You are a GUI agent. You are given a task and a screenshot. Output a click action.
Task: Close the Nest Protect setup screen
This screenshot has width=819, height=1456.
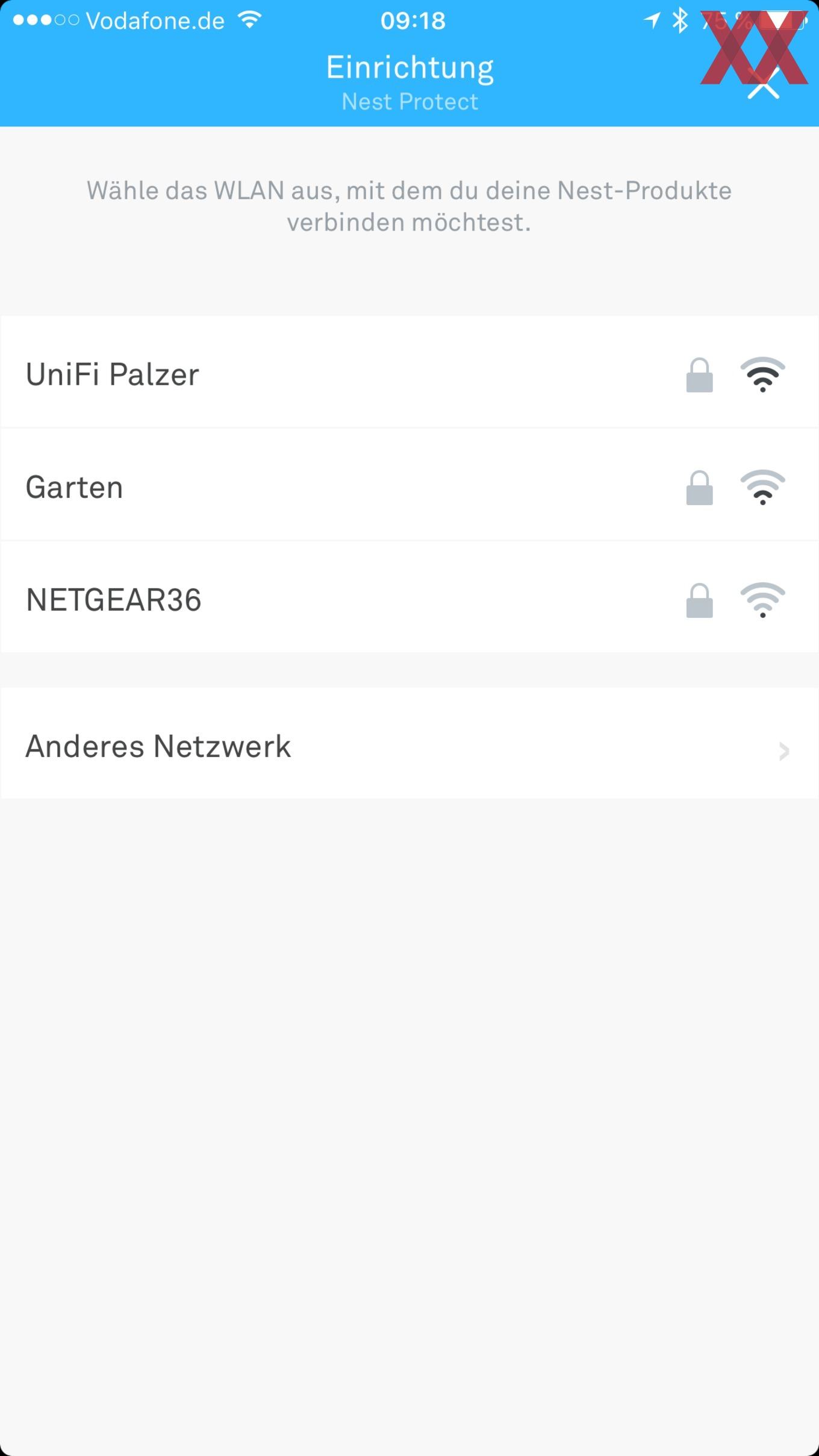point(764,84)
